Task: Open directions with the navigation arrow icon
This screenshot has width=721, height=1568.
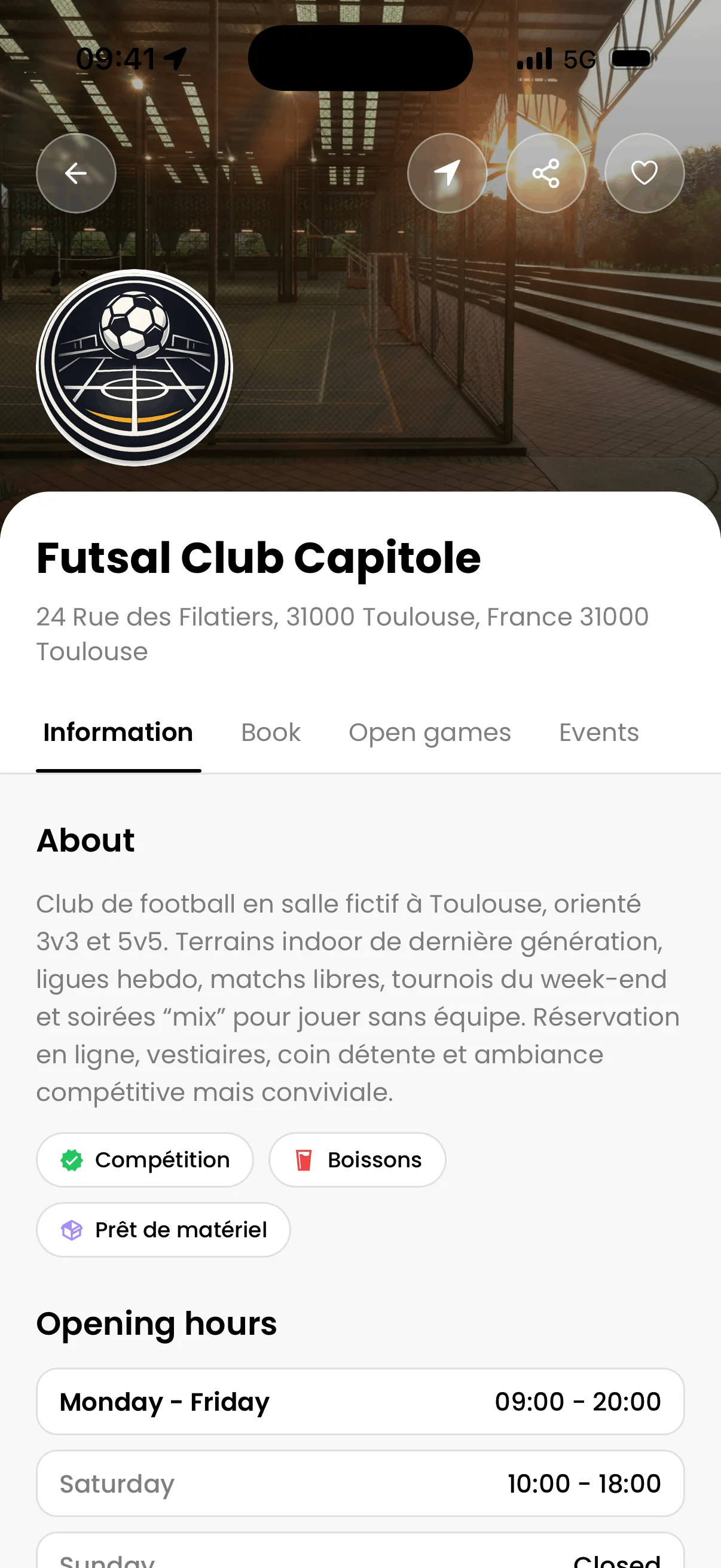Action: pos(447,173)
